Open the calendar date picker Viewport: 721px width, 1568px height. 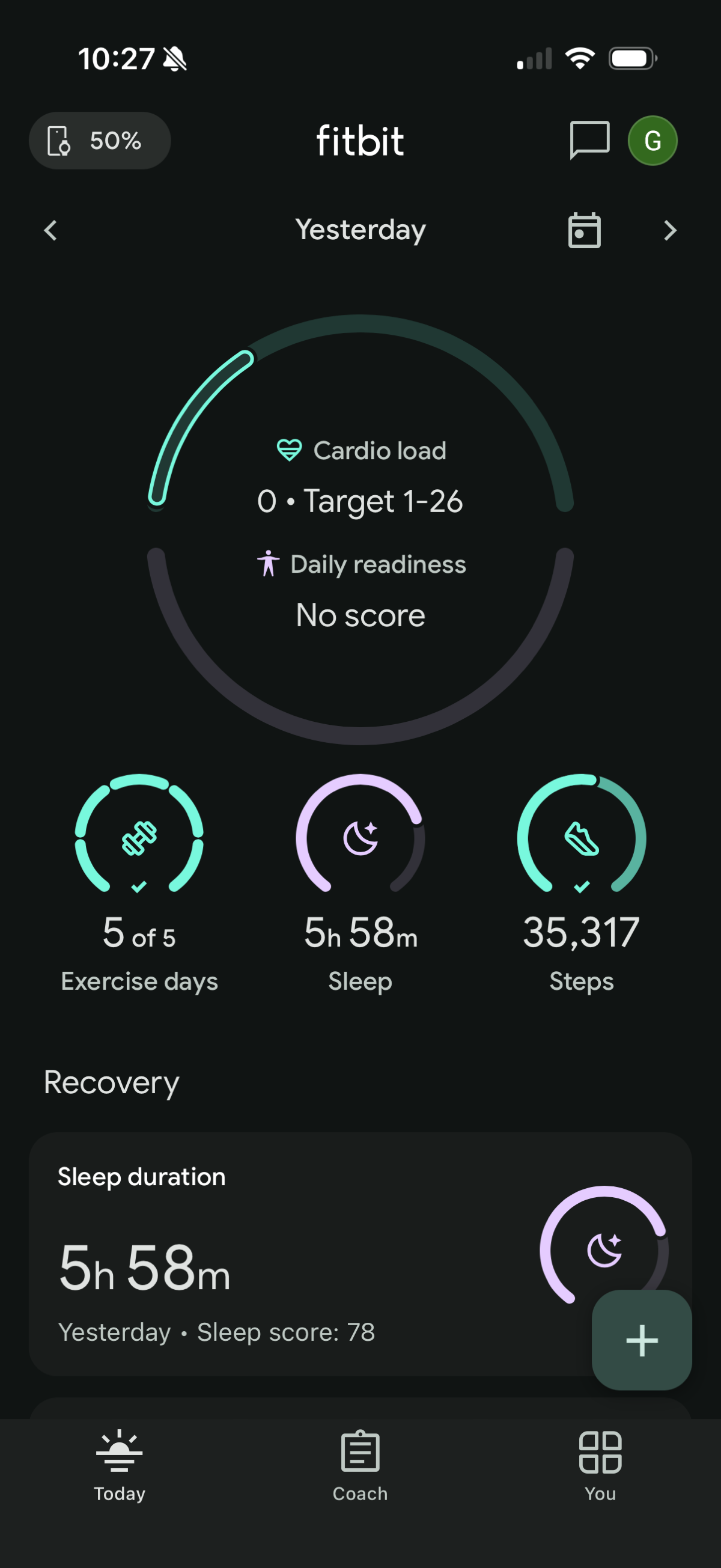click(x=584, y=231)
